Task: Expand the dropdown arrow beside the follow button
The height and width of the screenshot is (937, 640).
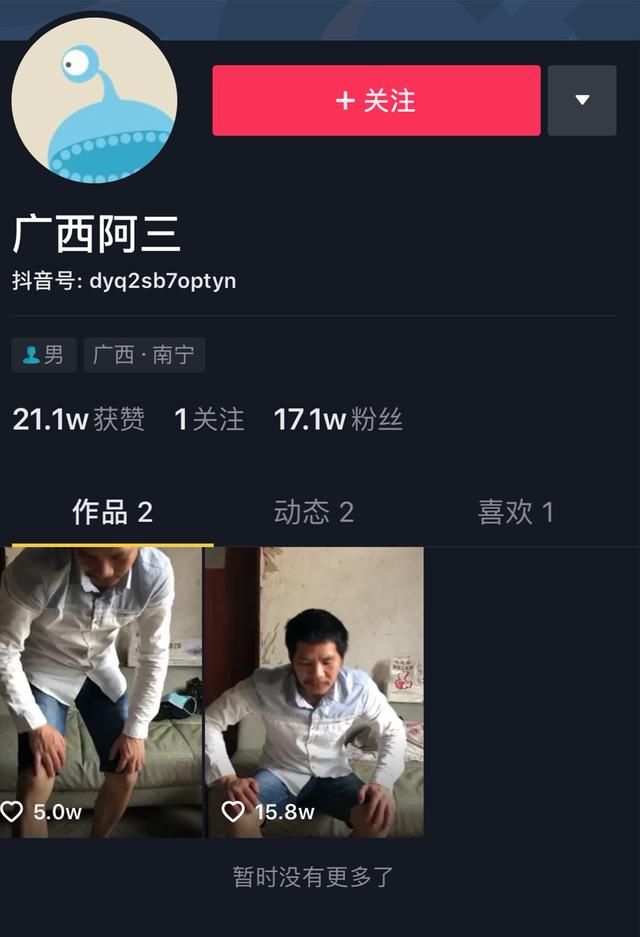Action: tap(582, 100)
